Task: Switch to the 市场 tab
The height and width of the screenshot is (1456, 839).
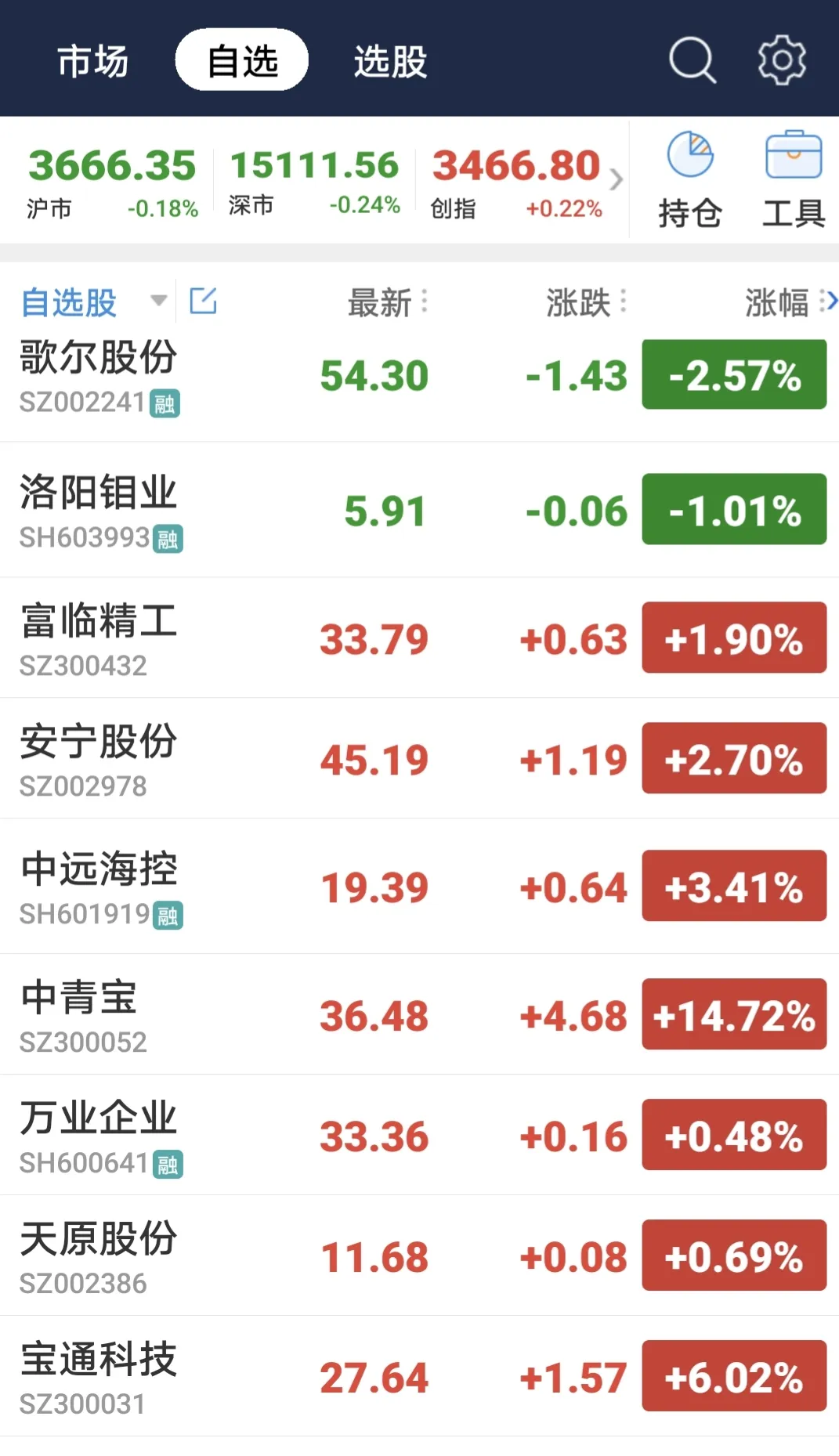Action: [x=92, y=61]
